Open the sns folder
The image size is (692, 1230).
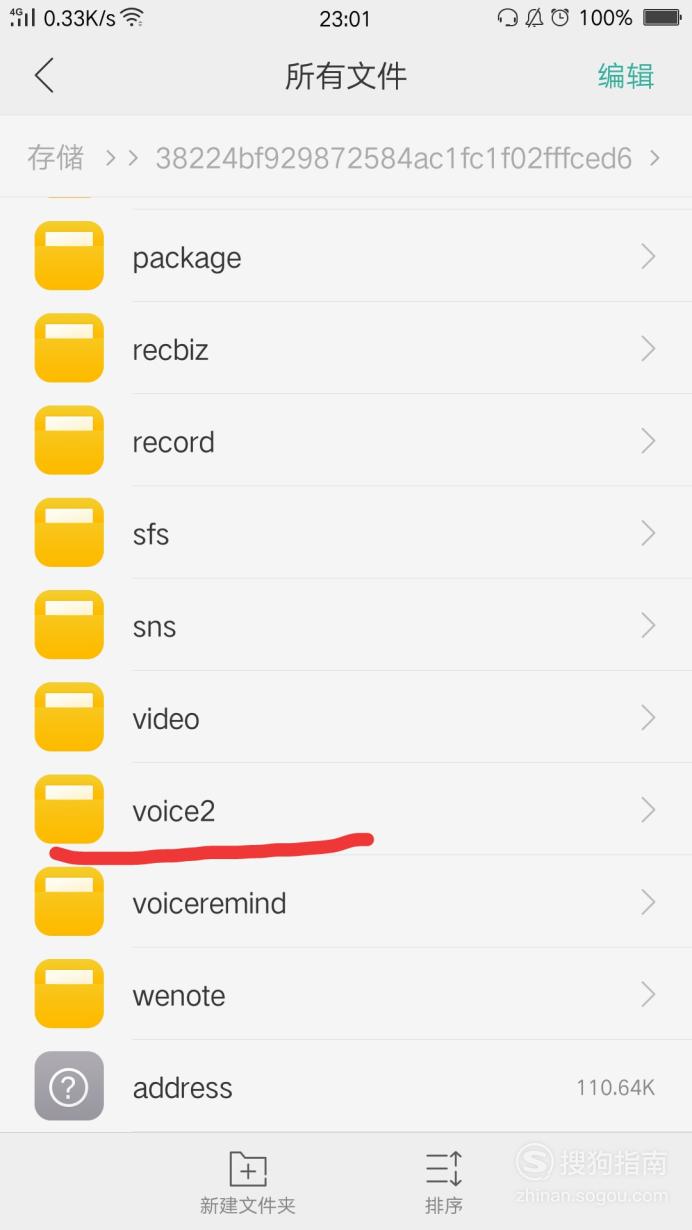[x=346, y=626]
